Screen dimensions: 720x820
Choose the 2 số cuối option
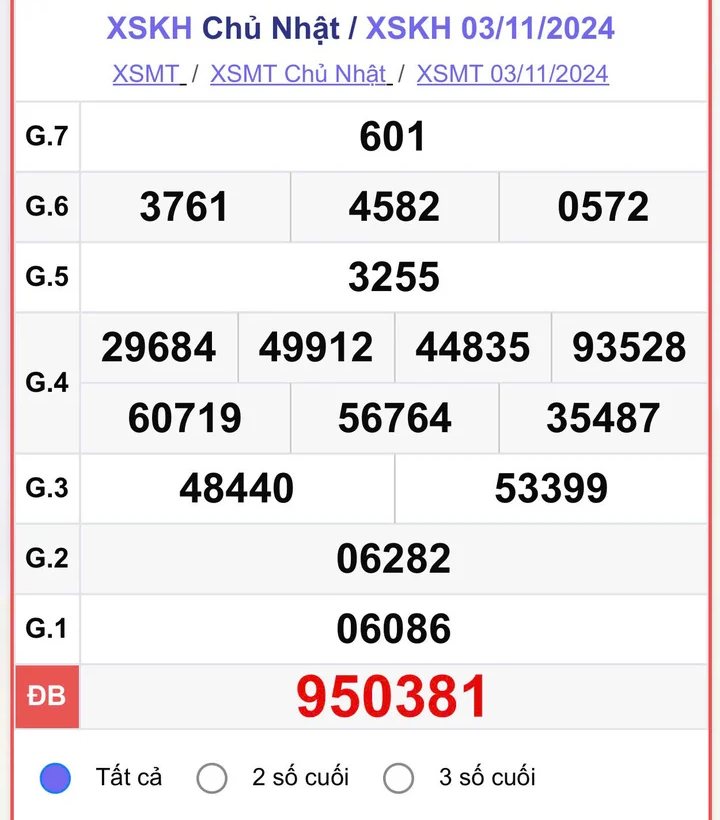212,777
